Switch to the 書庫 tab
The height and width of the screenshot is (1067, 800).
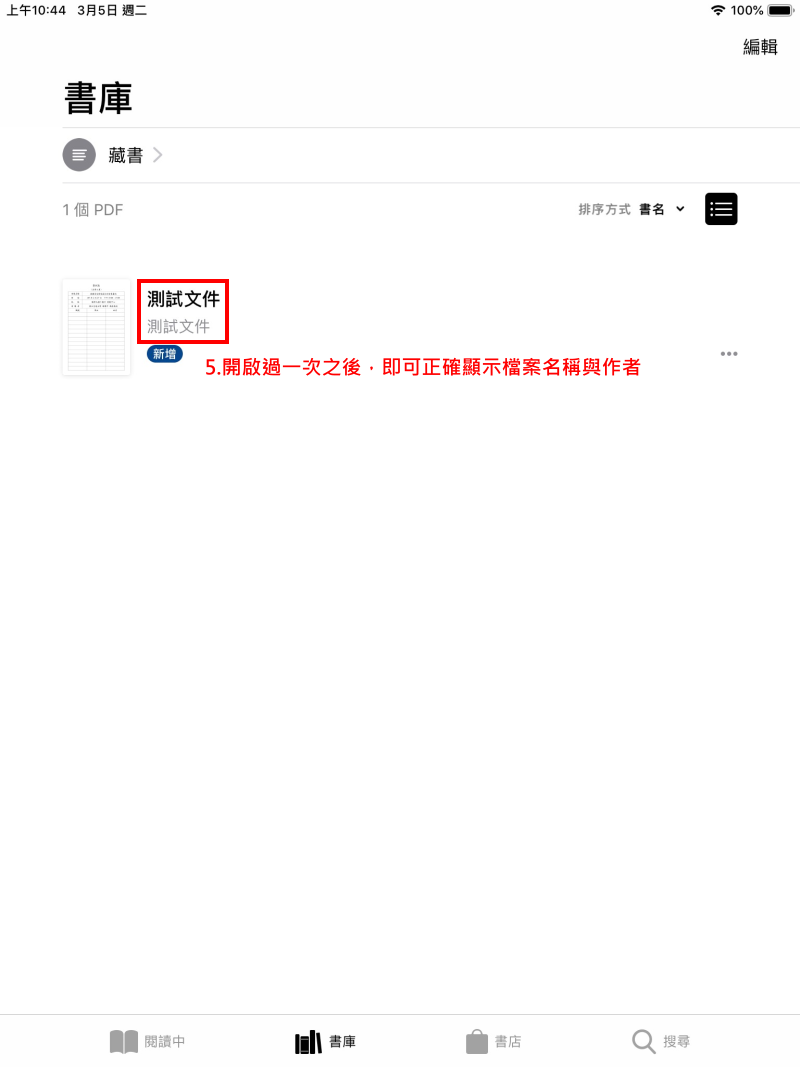click(x=326, y=1041)
